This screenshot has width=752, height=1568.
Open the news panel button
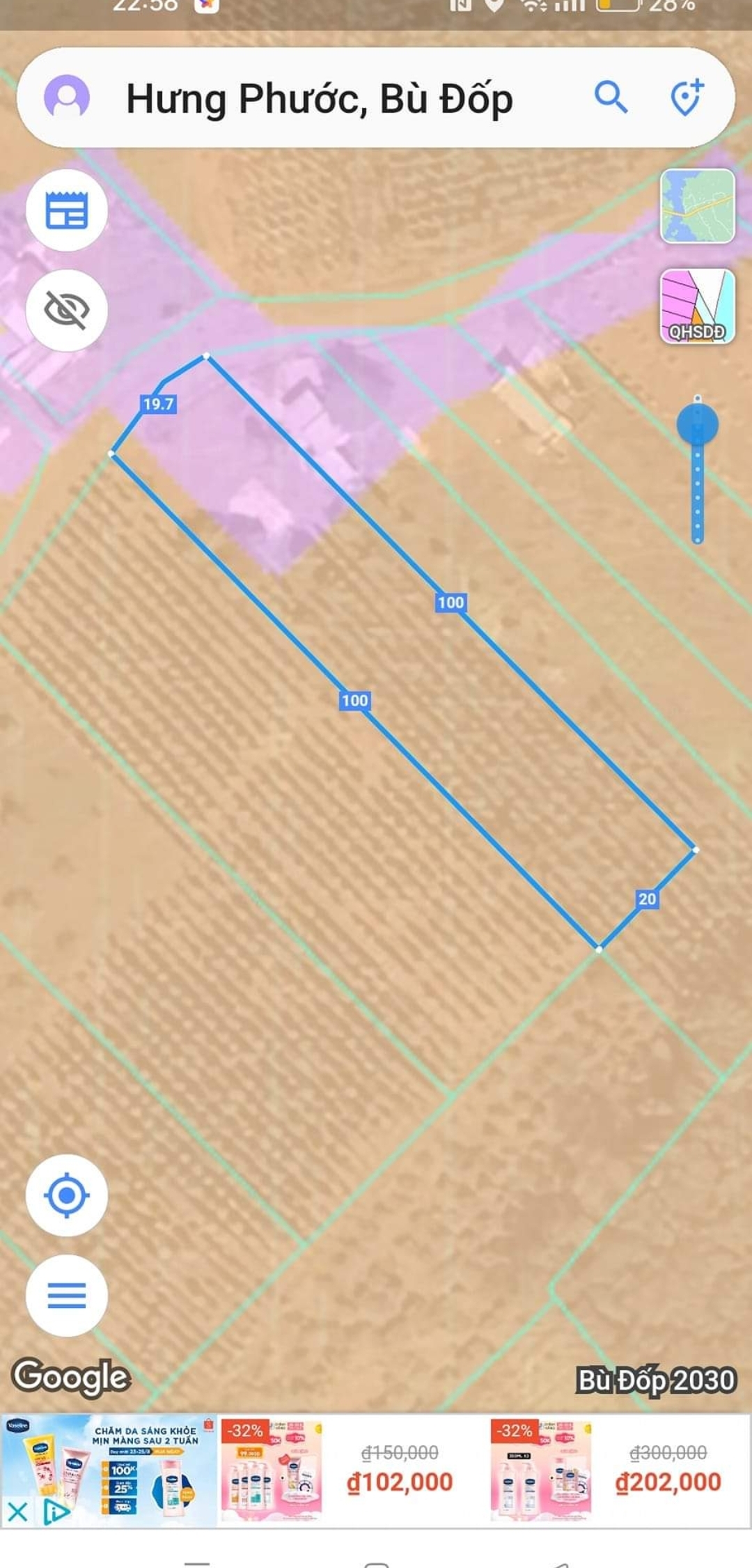pyautogui.click(x=67, y=210)
